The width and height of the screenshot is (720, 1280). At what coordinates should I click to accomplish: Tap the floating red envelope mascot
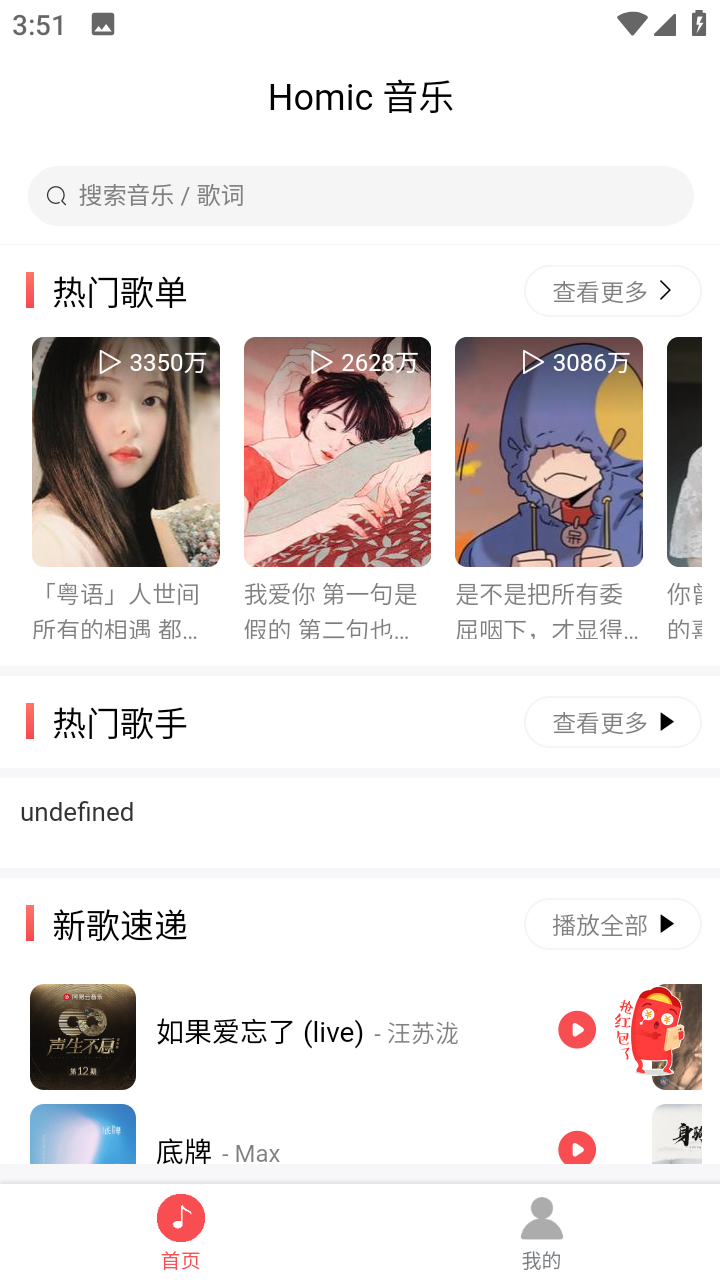(x=651, y=1031)
